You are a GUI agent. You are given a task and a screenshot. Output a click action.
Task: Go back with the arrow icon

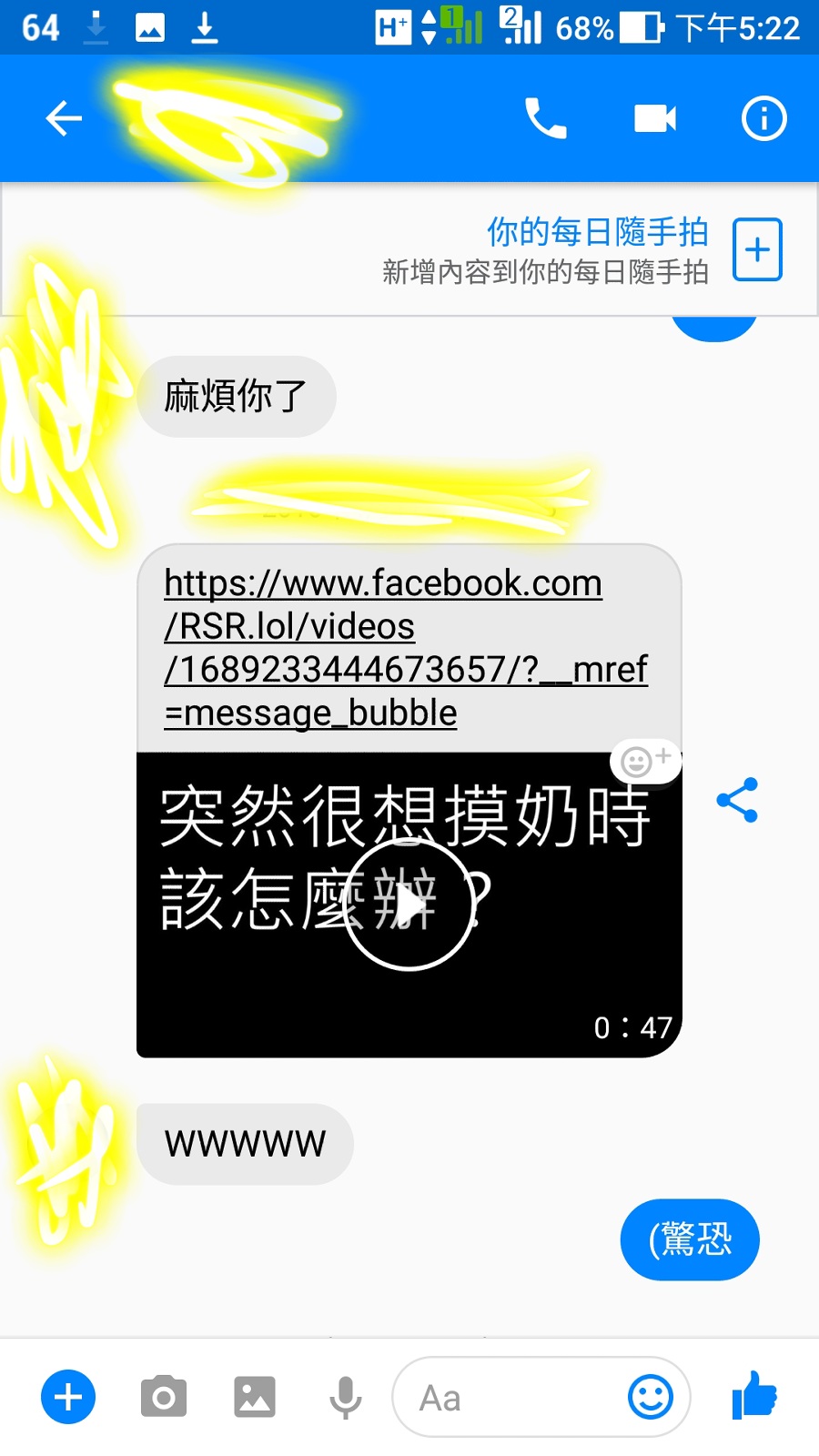point(64,118)
